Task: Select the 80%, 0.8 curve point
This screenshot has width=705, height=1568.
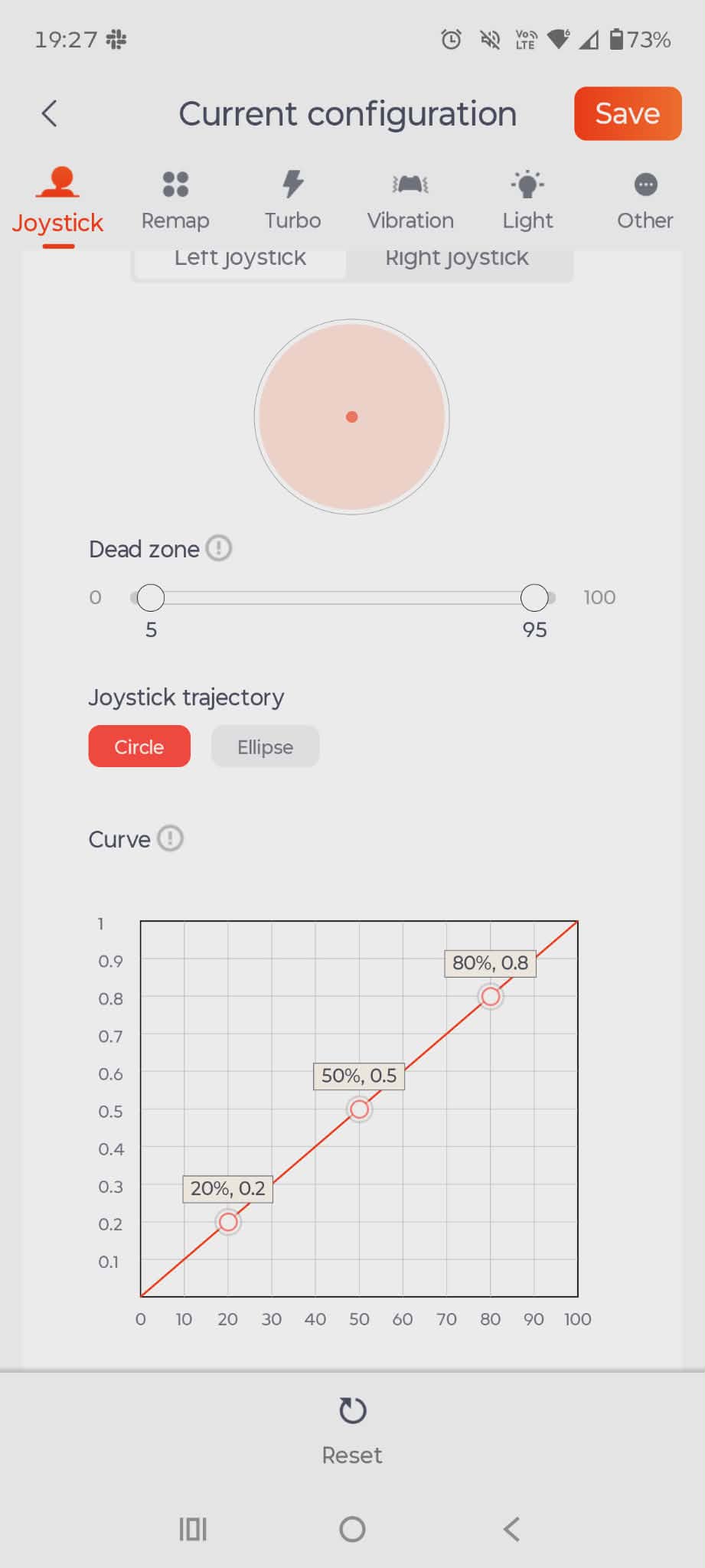Action: [490, 997]
